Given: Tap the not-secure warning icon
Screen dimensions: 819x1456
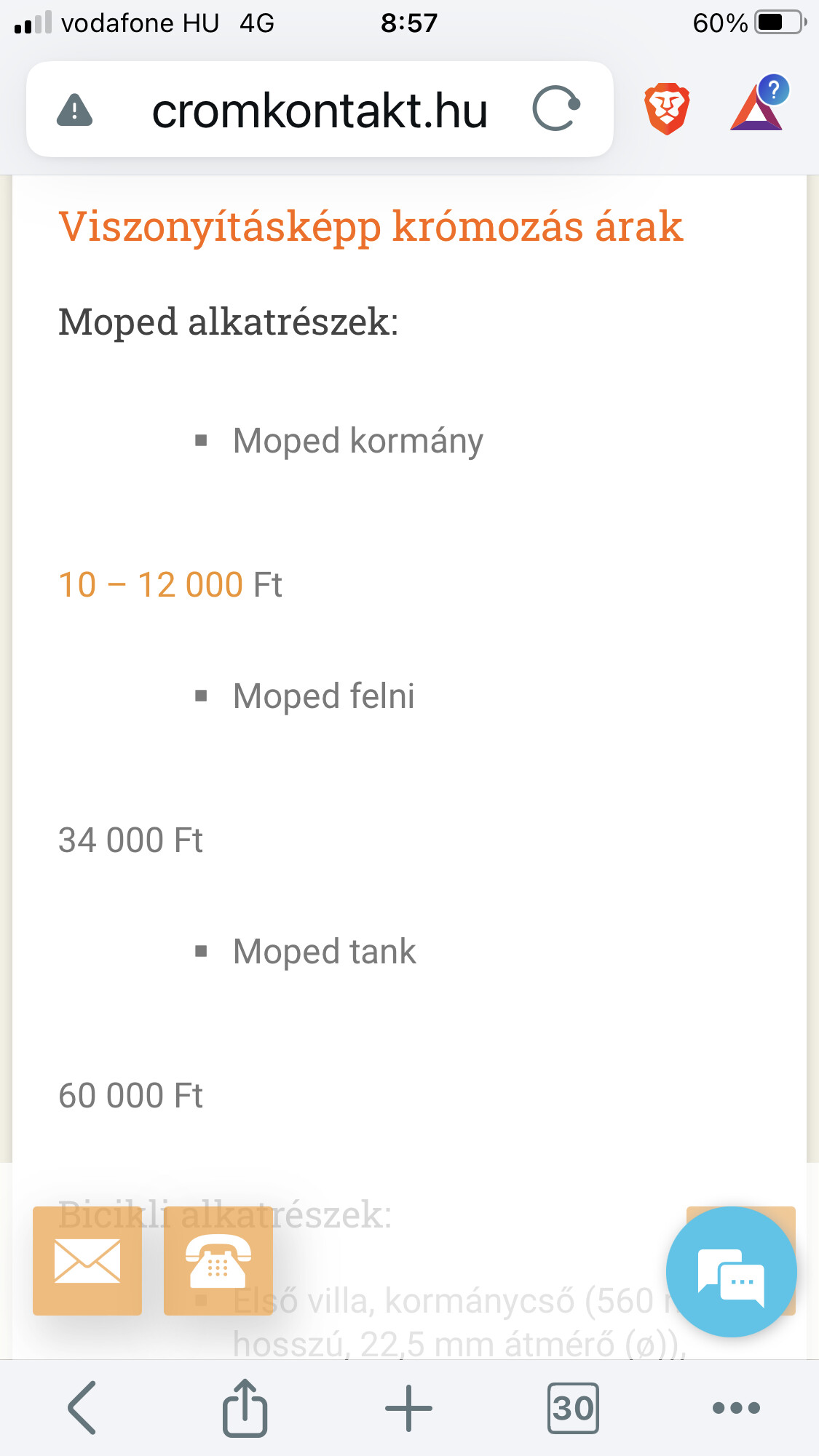Looking at the screenshot, I should [74, 111].
